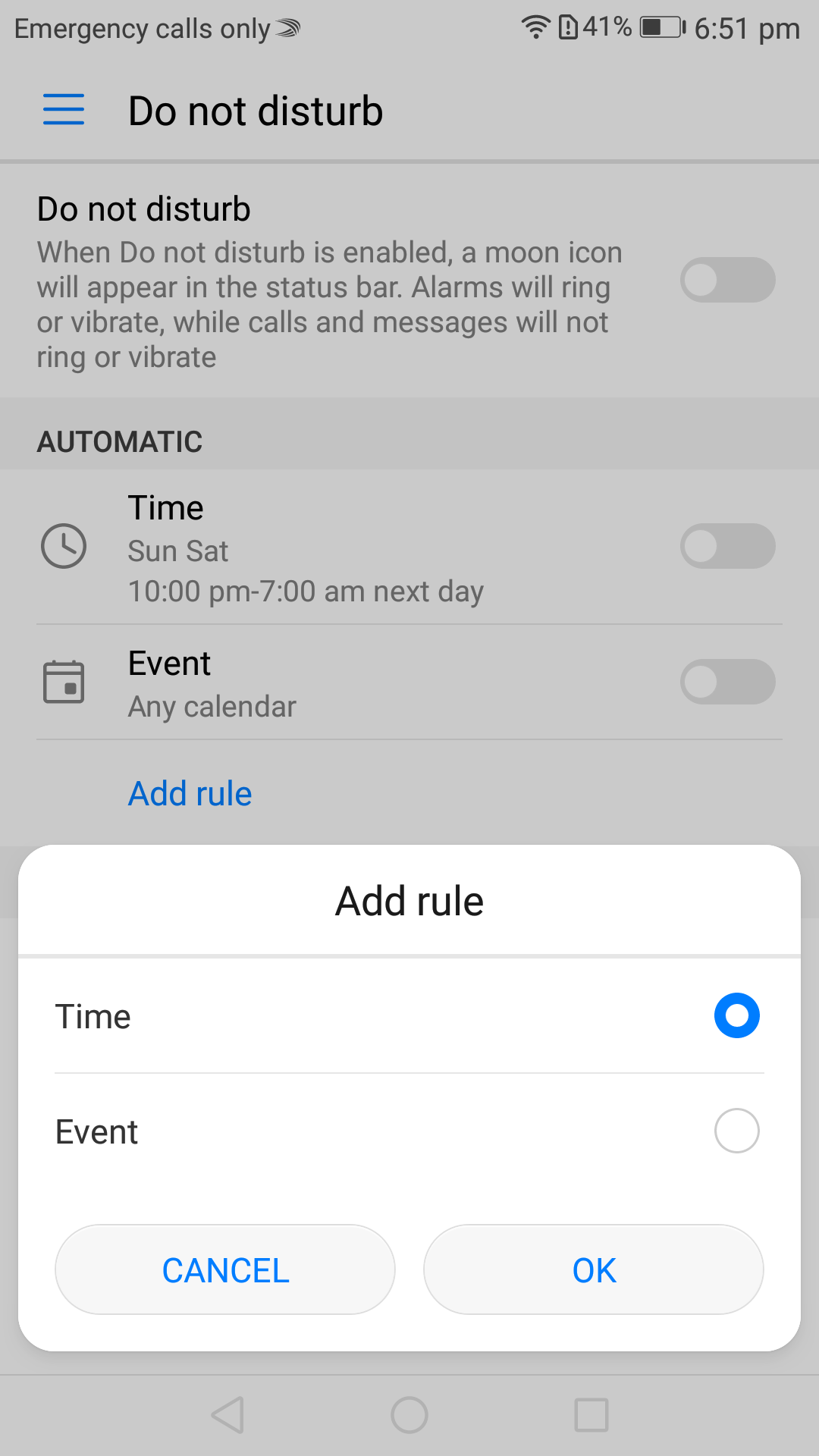Dismiss the dialog with CANCEL
The height and width of the screenshot is (1456, 819).
click(x=225, y=1269)
